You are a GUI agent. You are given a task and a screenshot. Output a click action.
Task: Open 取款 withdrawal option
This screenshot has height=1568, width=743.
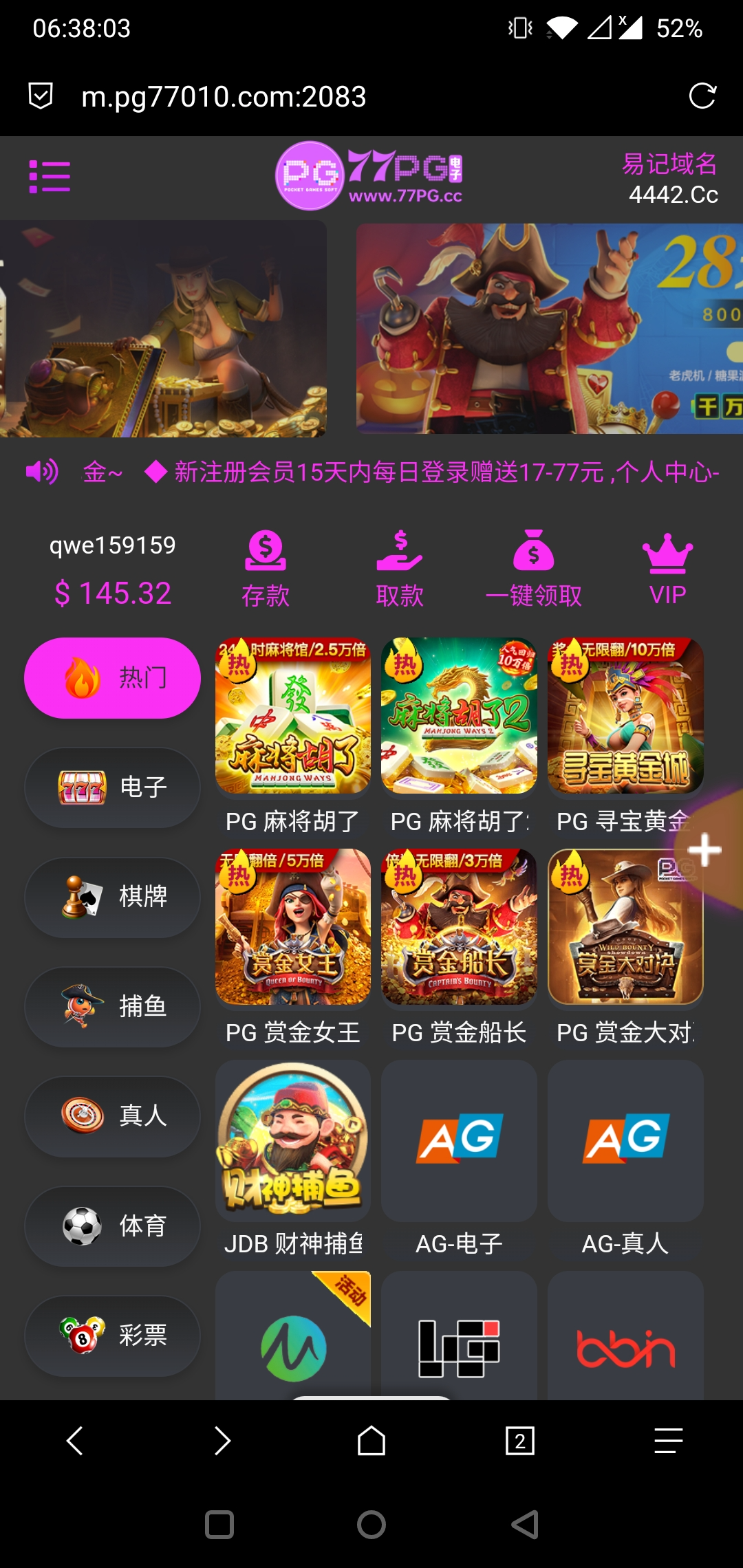coord(400,569)
